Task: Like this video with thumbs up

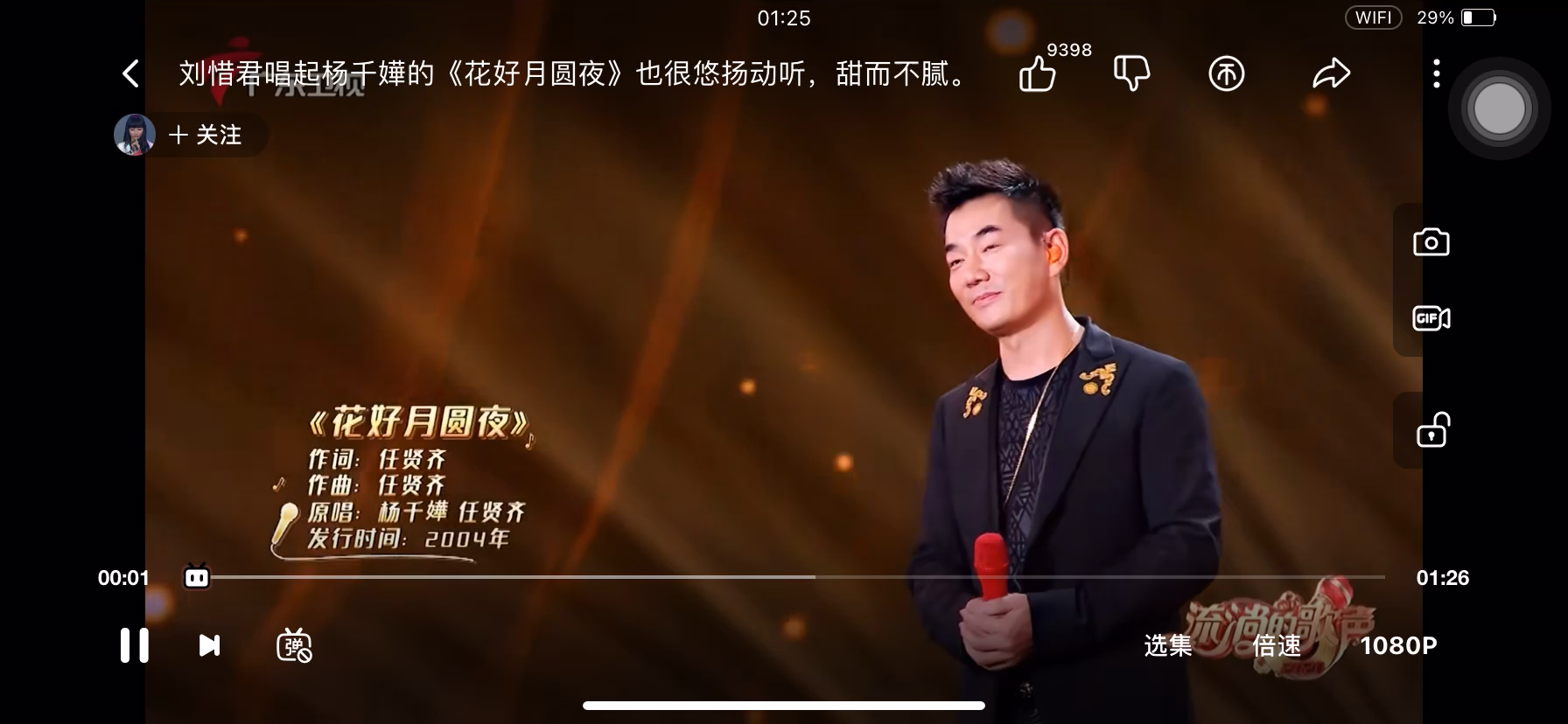Action: (1038, 74)
